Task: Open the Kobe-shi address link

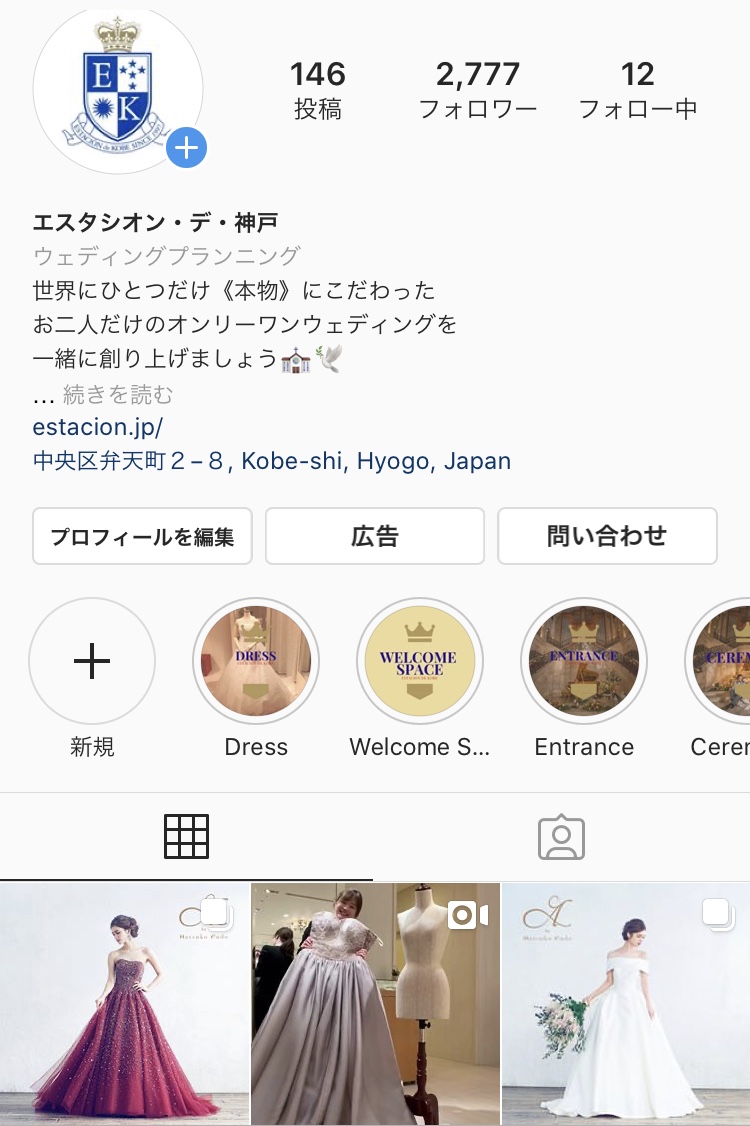Action: tap(271, 461)
